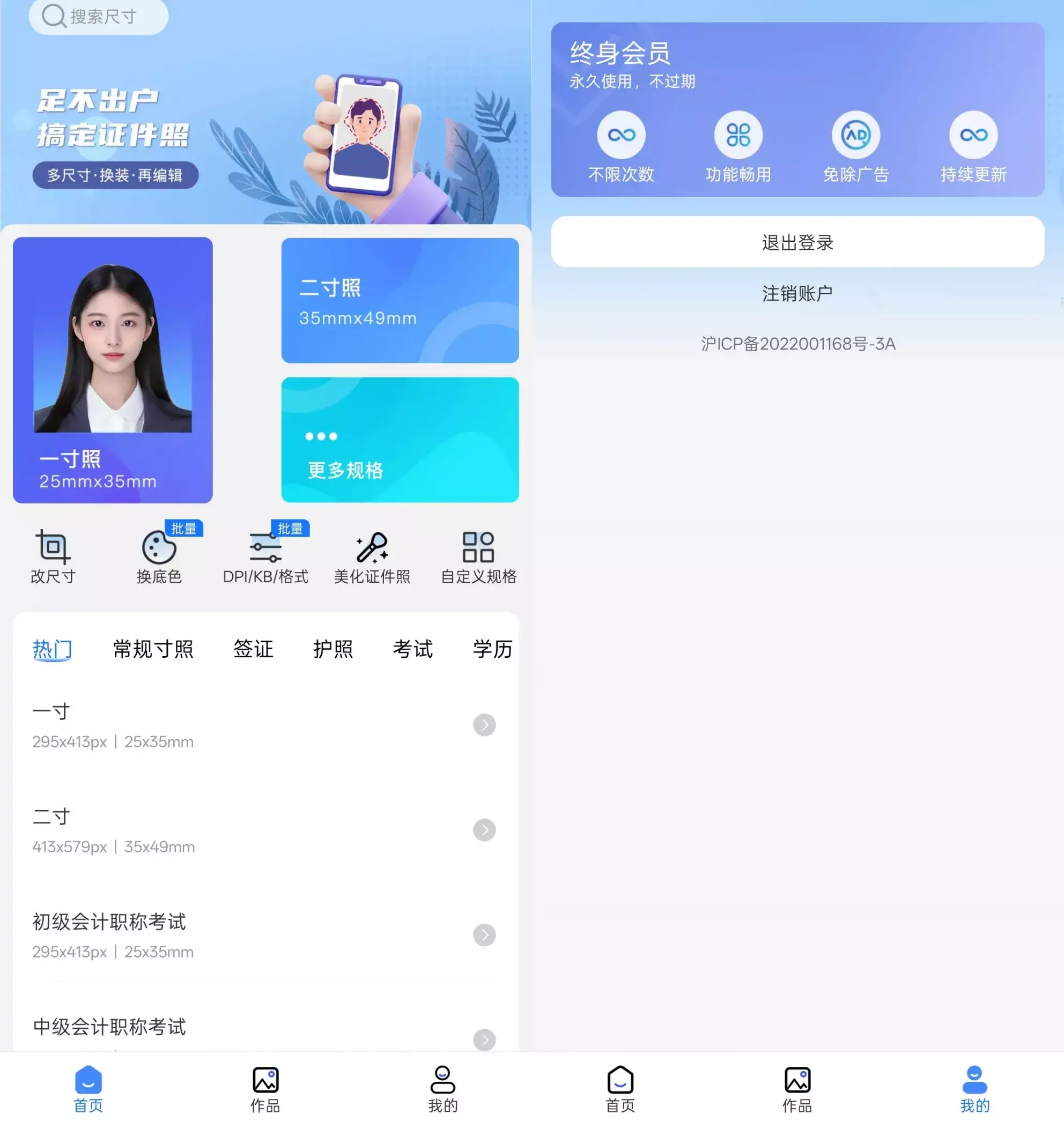Switch to the 学历 tab
1064x1129 pixels.
click(x=492, y=649)
